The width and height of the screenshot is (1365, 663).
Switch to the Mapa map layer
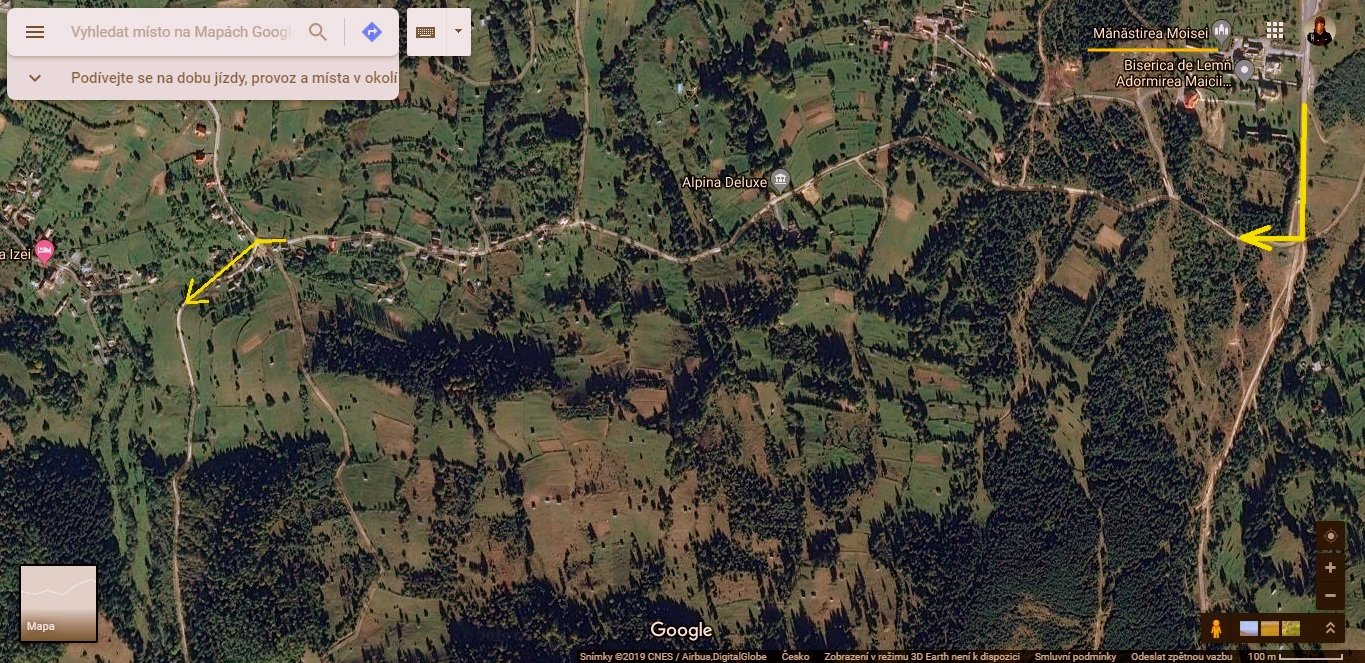tap(58, 602)
